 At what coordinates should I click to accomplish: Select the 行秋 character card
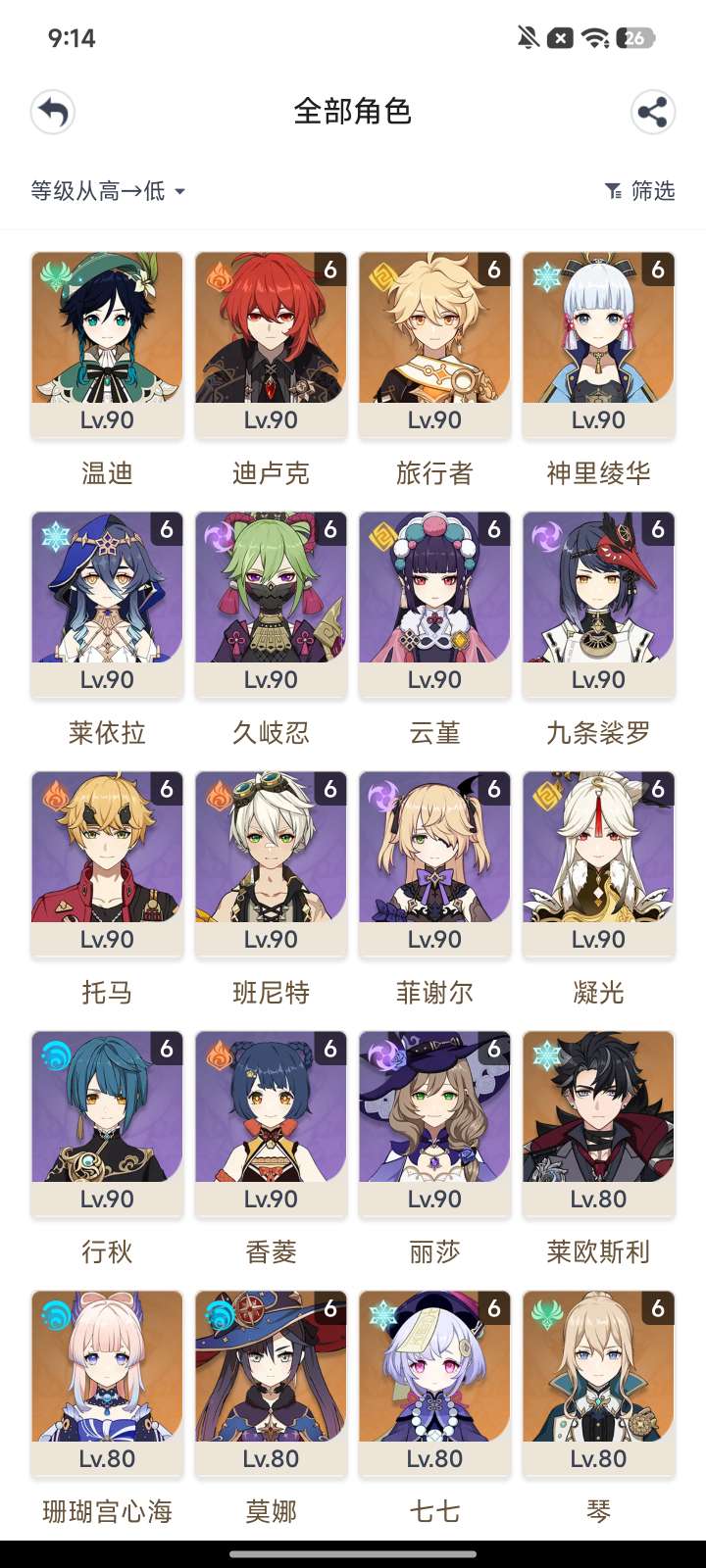click(x=107, y=1122)
